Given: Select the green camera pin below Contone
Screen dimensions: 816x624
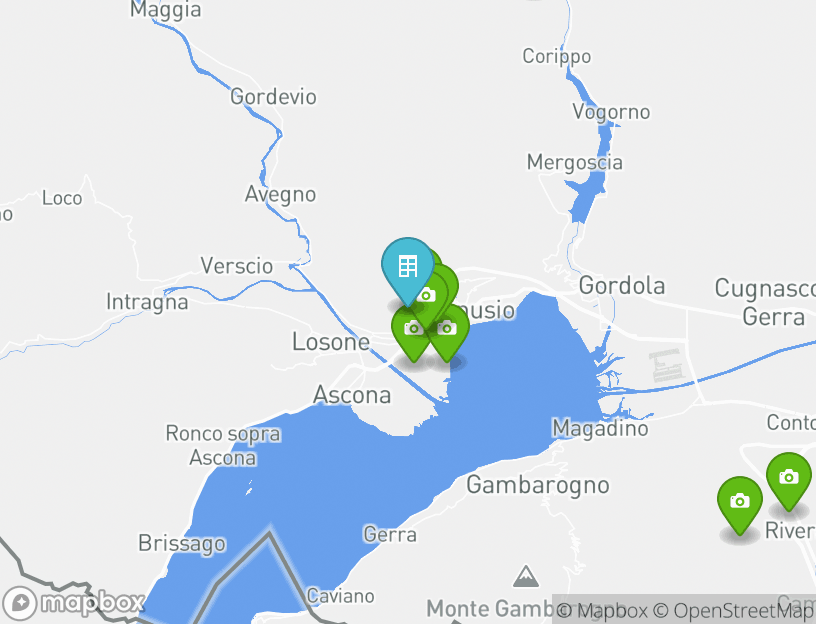Looking at the screenshot, I should (x=788, y=477).
